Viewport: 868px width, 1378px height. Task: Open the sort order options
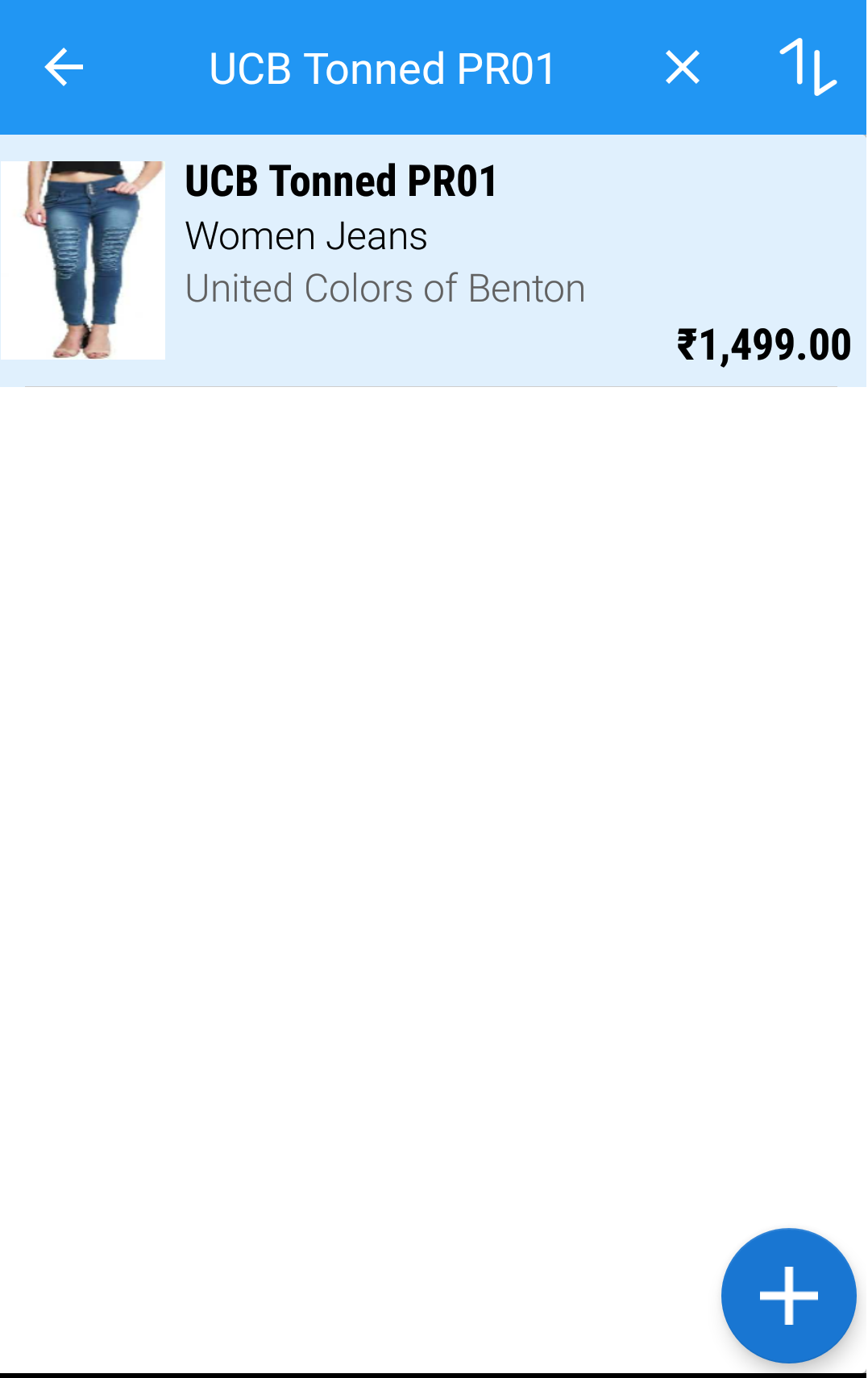pyautogui.click(x=808, y=67)
